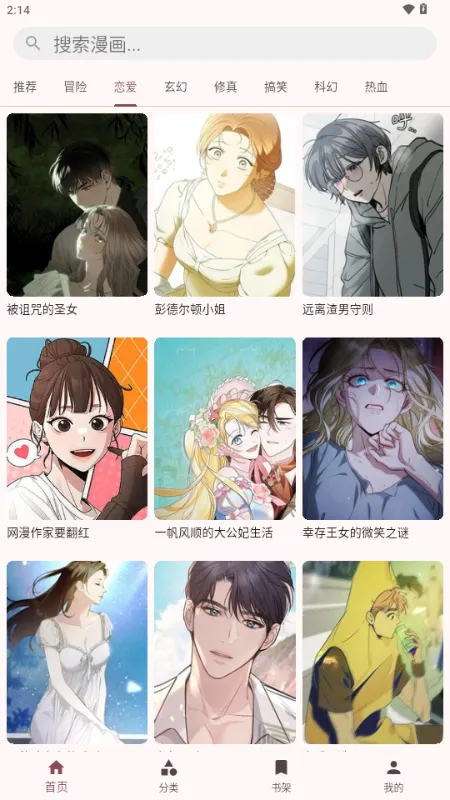The image size is (450, 800).
Task: View 幸存王女的微笑之谜 comic
Action: [x=373, y=439]
